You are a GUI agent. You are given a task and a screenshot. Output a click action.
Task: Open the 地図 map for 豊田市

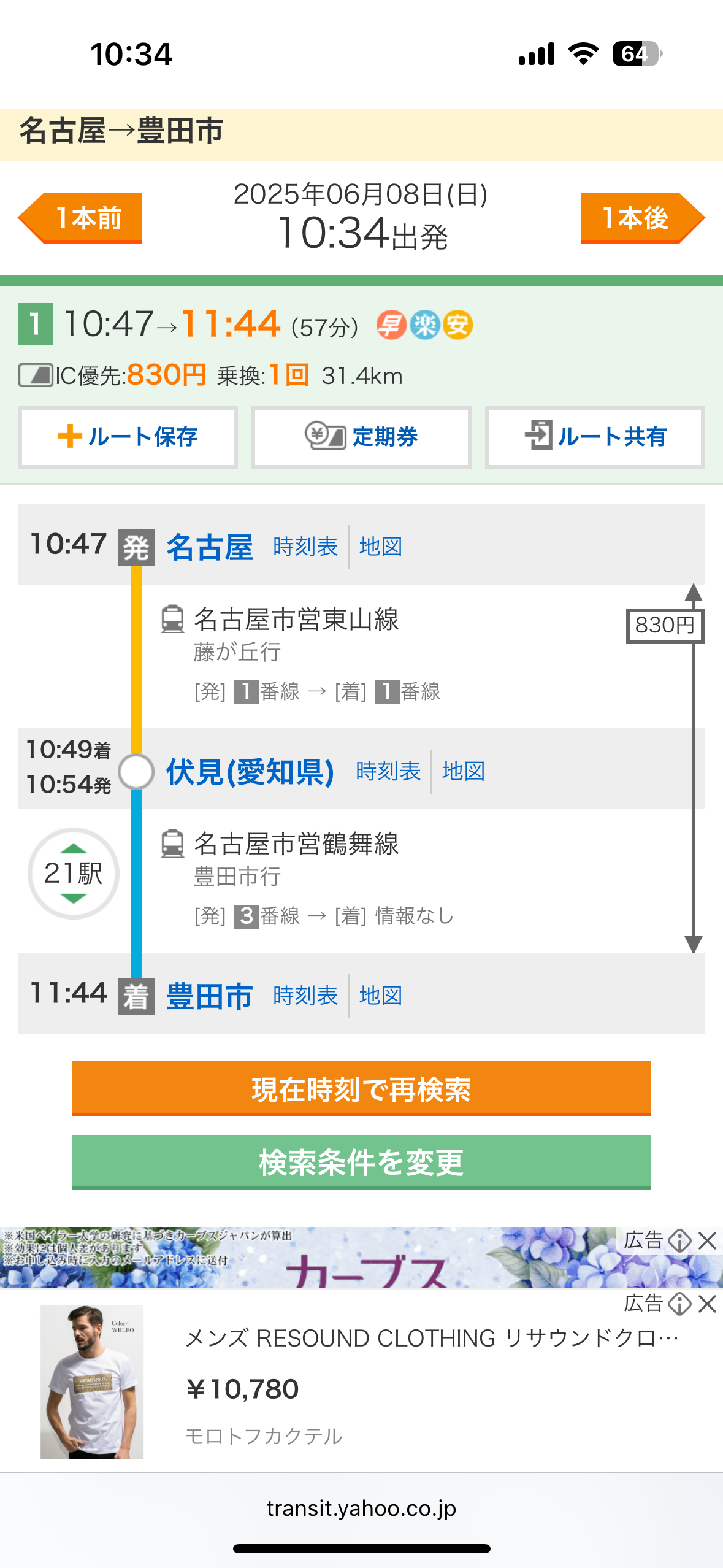point(381,996)
